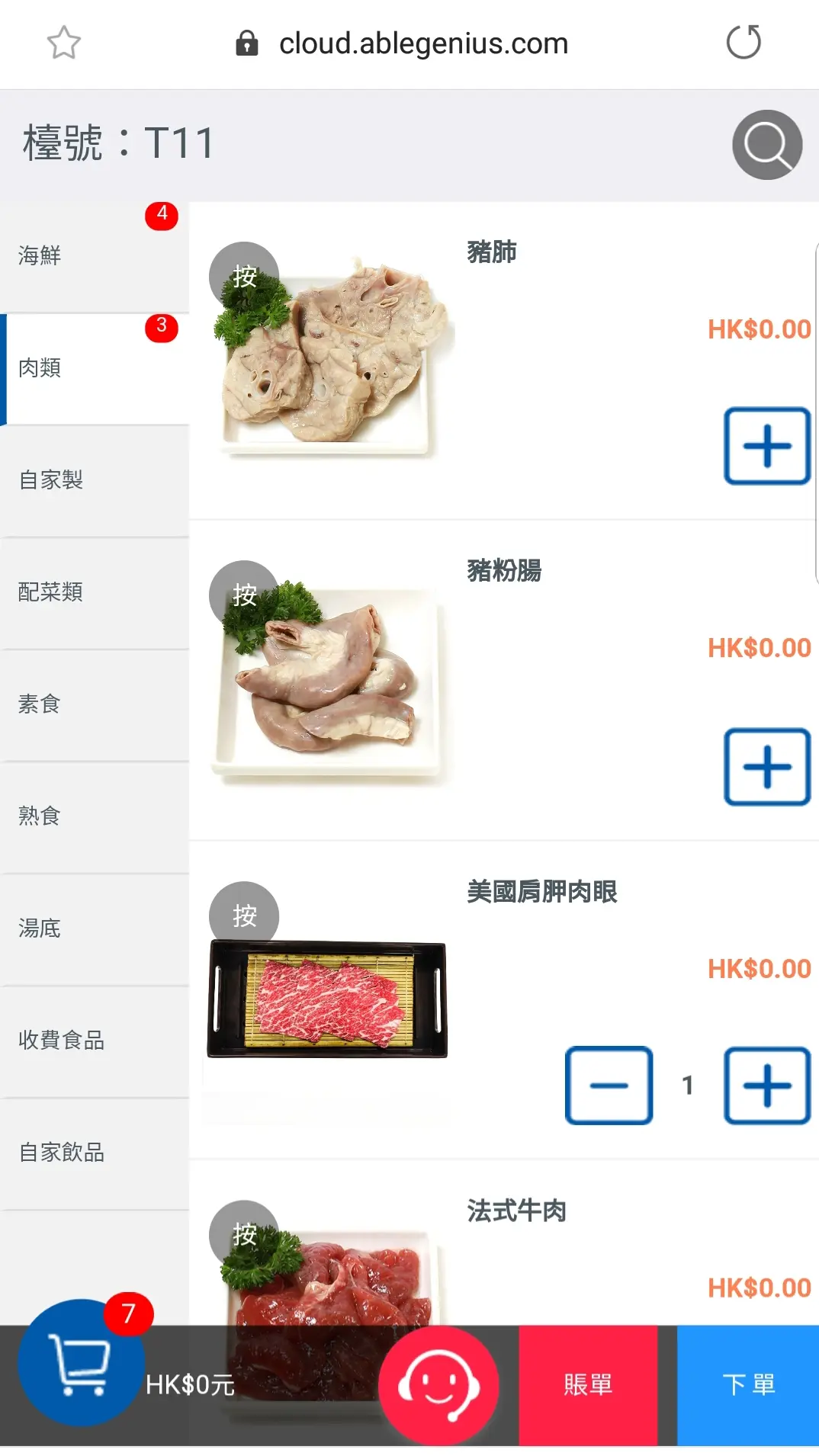Open the 自家製 category
Viewport: 819px width, 1456px height.
[x=94, y=480]
